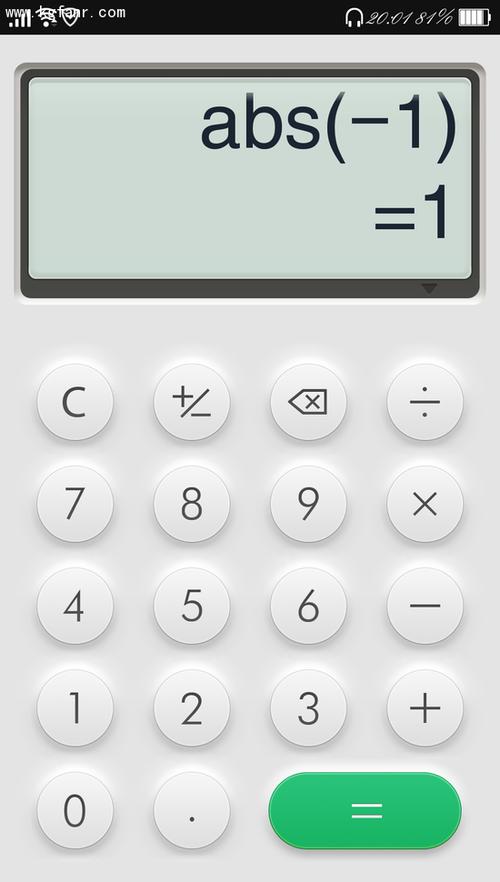Choose the minus operator key
Screen dimensions: 500x882
point(425,606)
